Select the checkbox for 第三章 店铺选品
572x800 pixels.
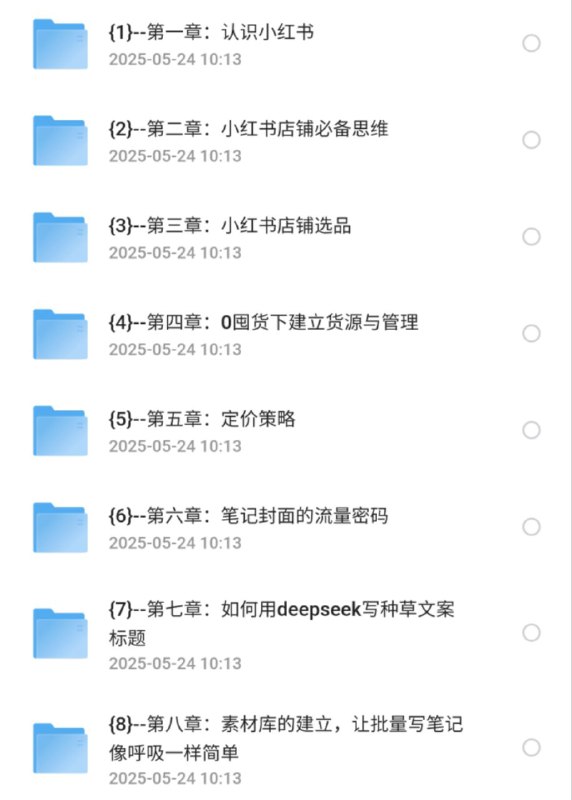531,237
